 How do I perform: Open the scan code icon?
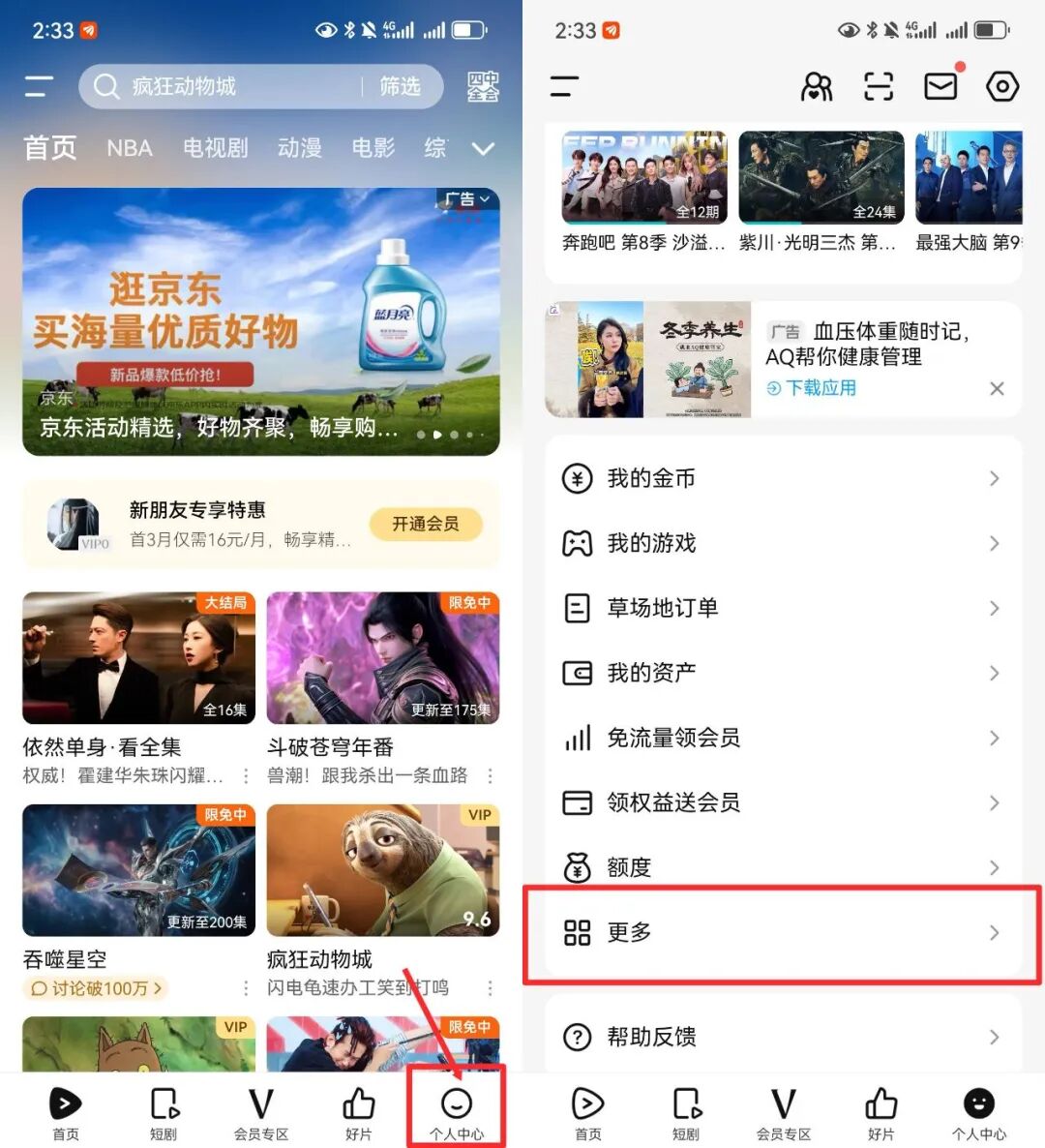pyautogui.click(x=878, y=87)
